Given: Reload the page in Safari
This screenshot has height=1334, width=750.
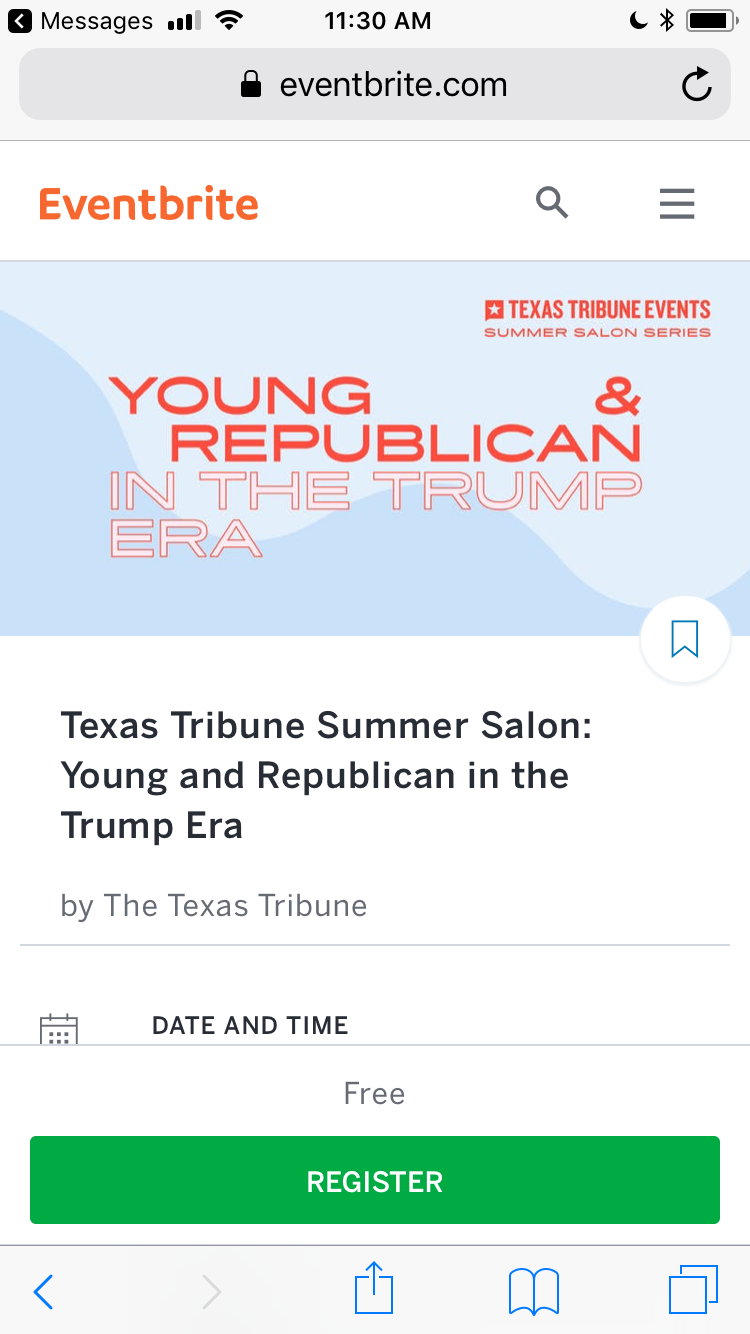Looking at the screenshot, I should pyautogui.click(x=697, y=84).
